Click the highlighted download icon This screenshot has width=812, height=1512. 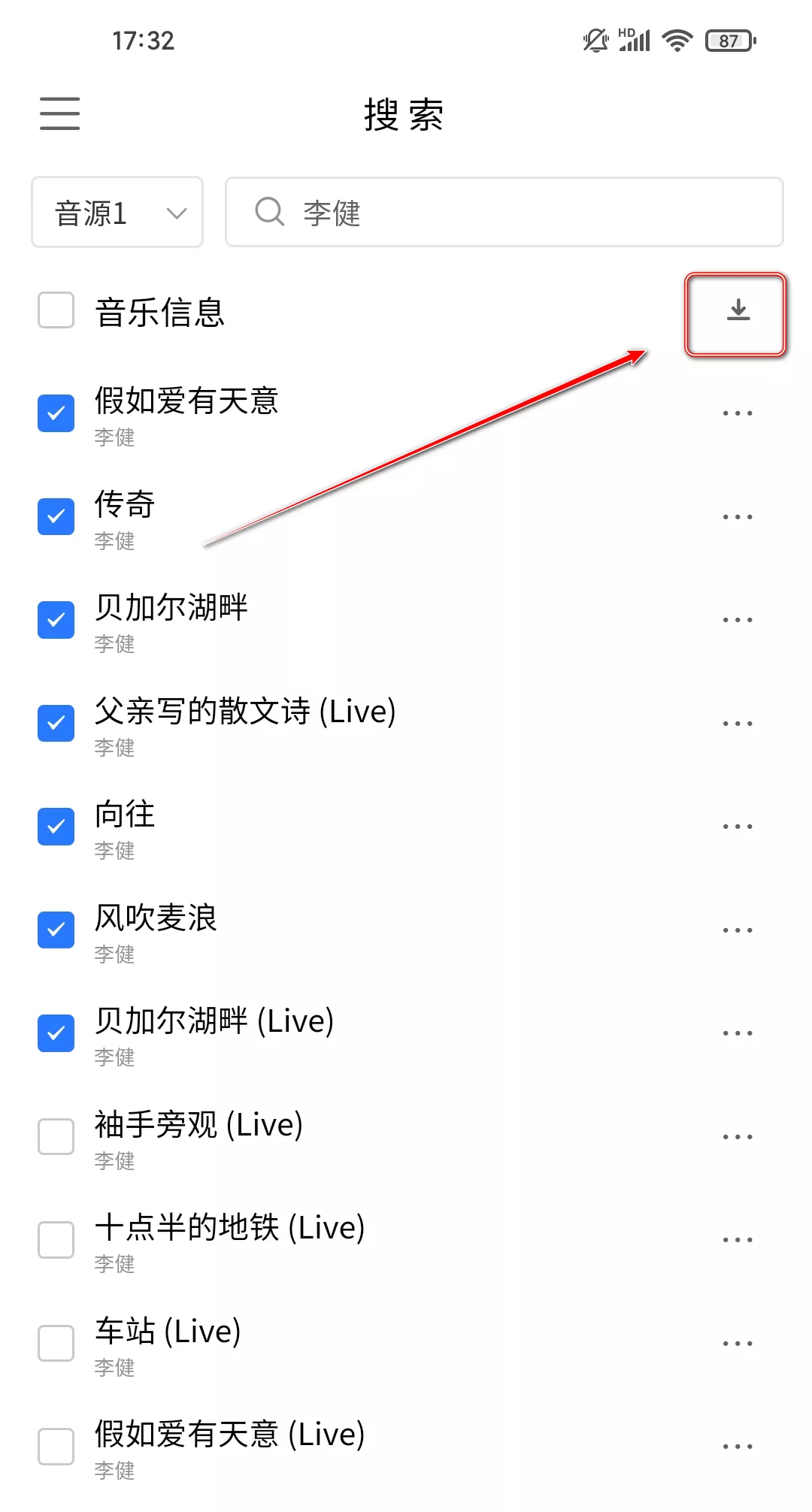735,313
